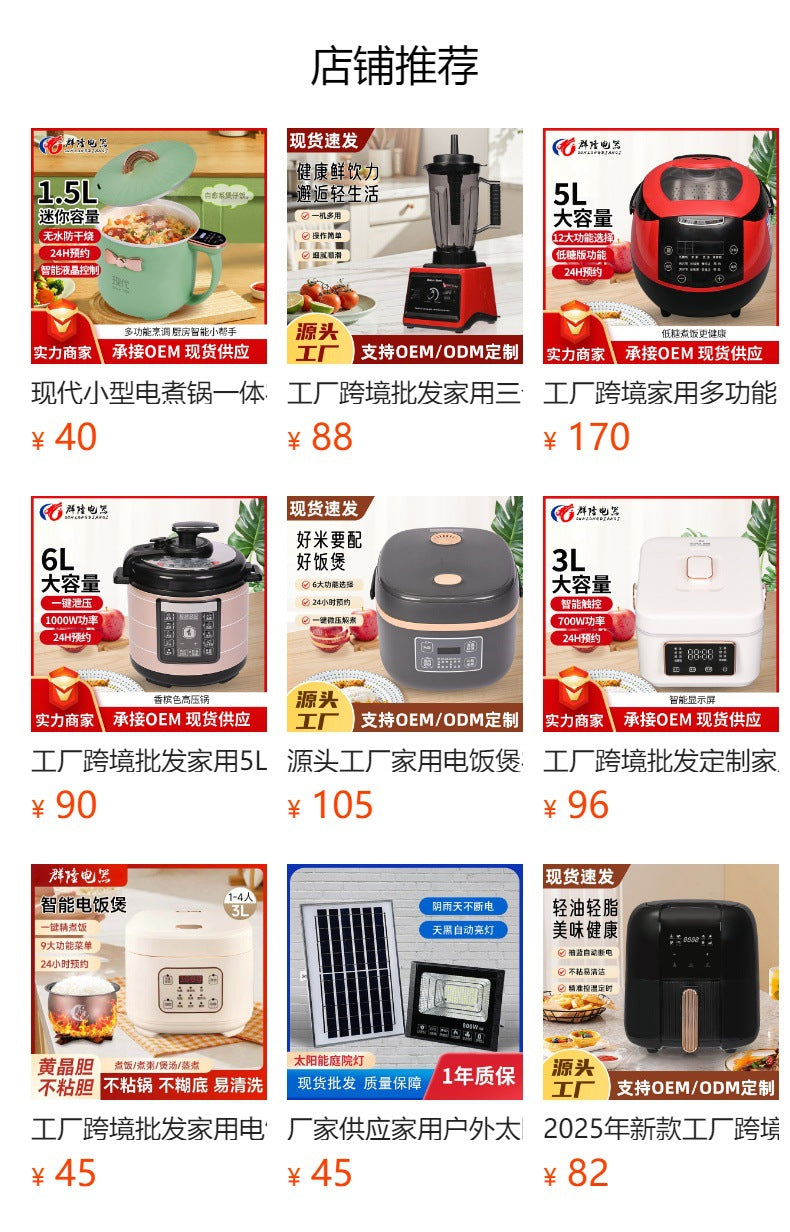View the 3L white rice cooker priced ¥96
This screenshot has width=790, height=1232.
(660, 614)
